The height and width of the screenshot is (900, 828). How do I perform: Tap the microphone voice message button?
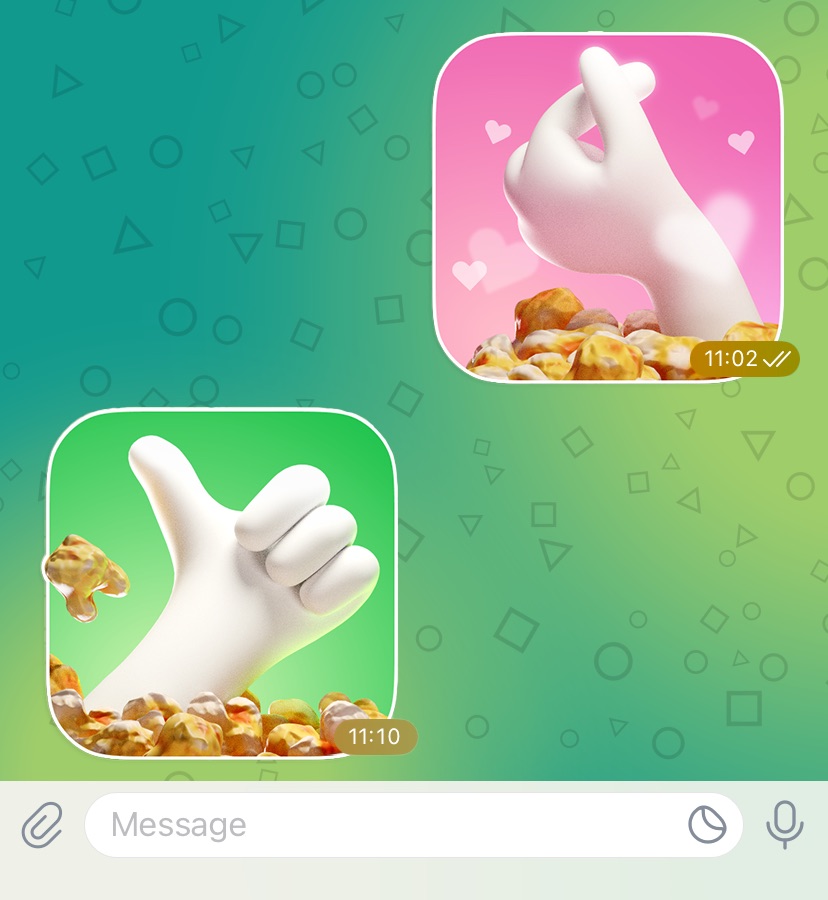785,826
